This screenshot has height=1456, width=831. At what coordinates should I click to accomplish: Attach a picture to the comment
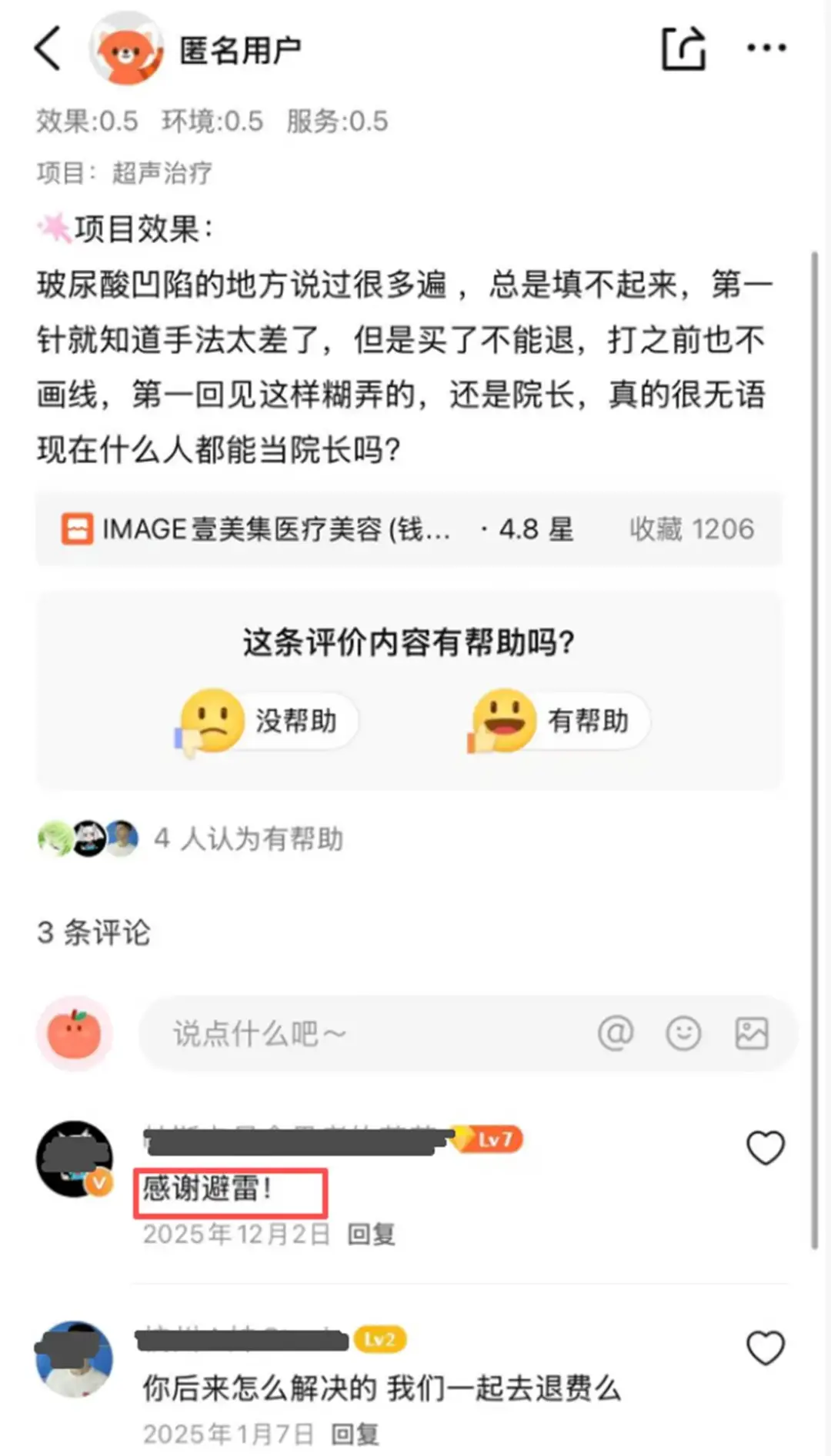click(x=751, y=1033)
